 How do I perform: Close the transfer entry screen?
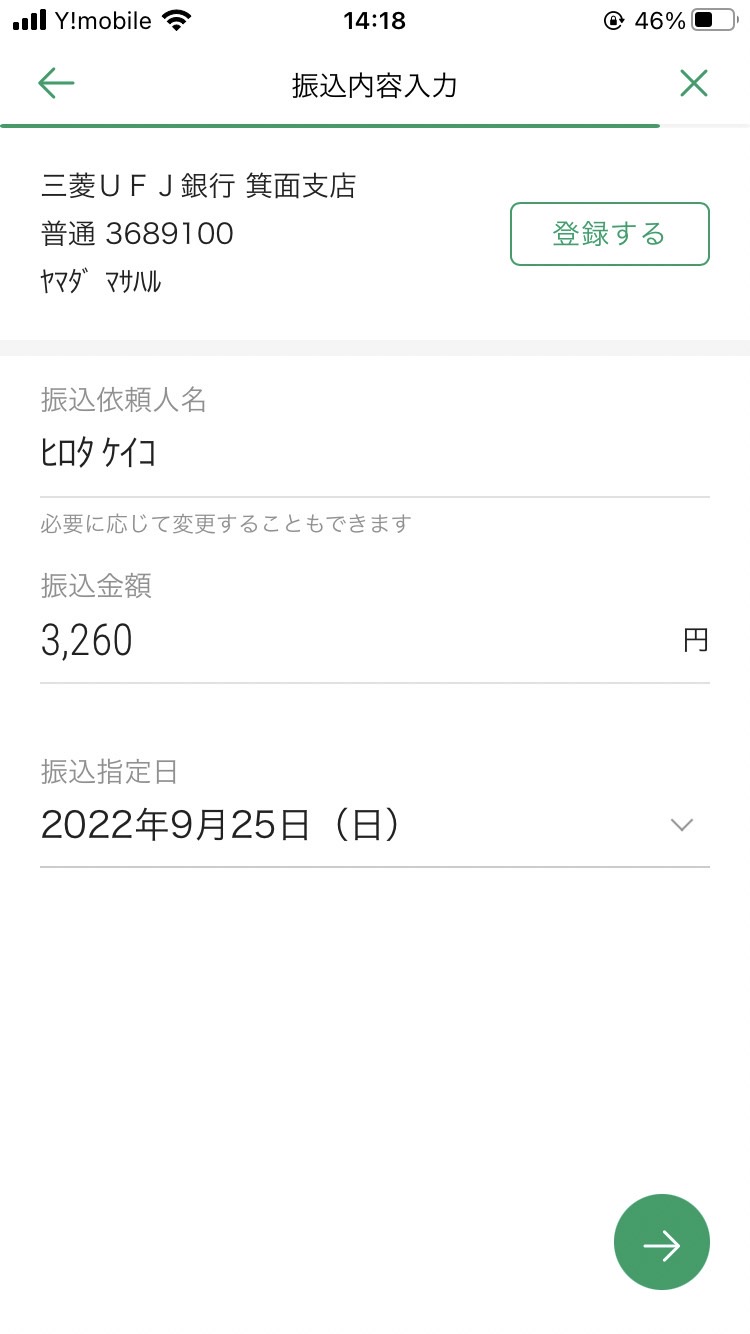(693, 84)
